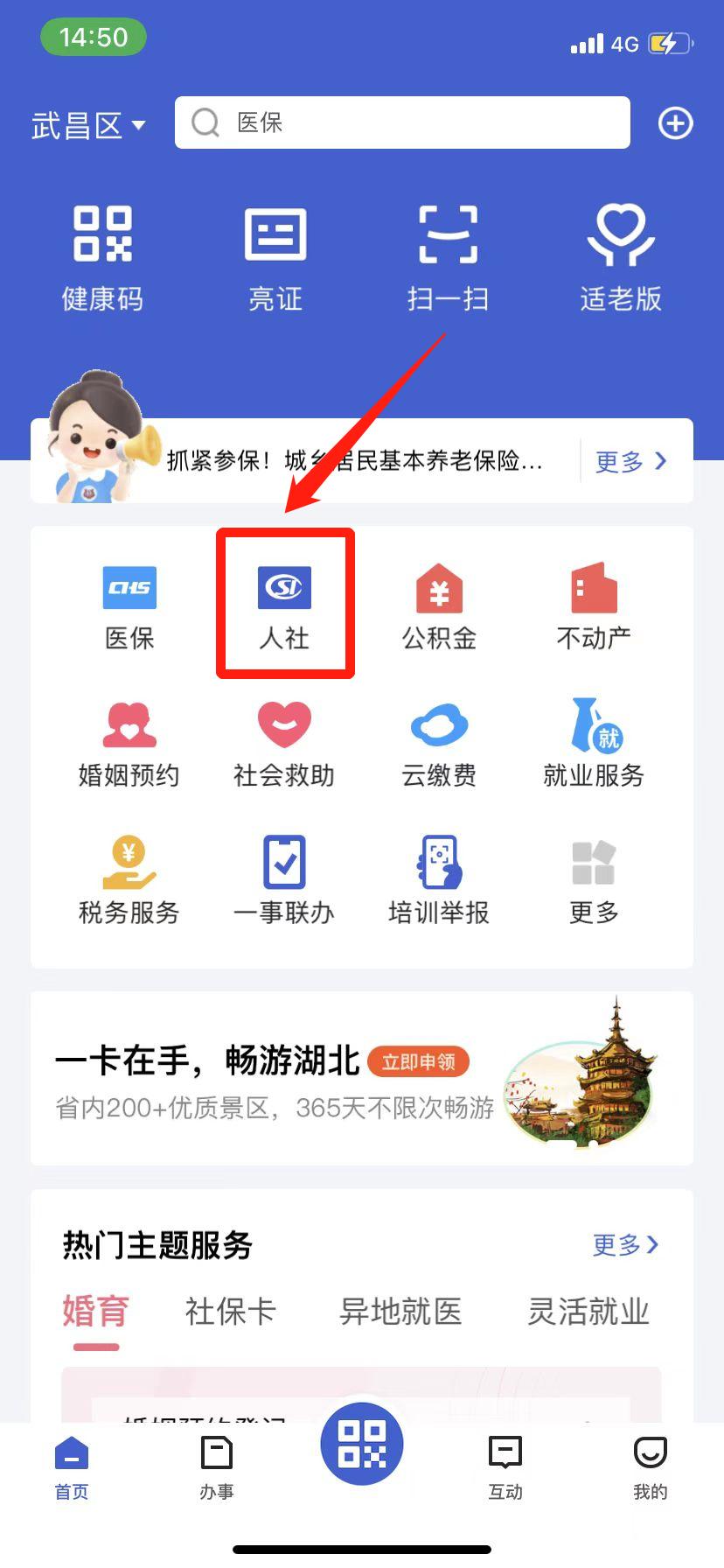724x1568 pixels.
Task: View 更多 announcements next to the insurance notice
Action: pyautogui.click(x=628, y=462)
